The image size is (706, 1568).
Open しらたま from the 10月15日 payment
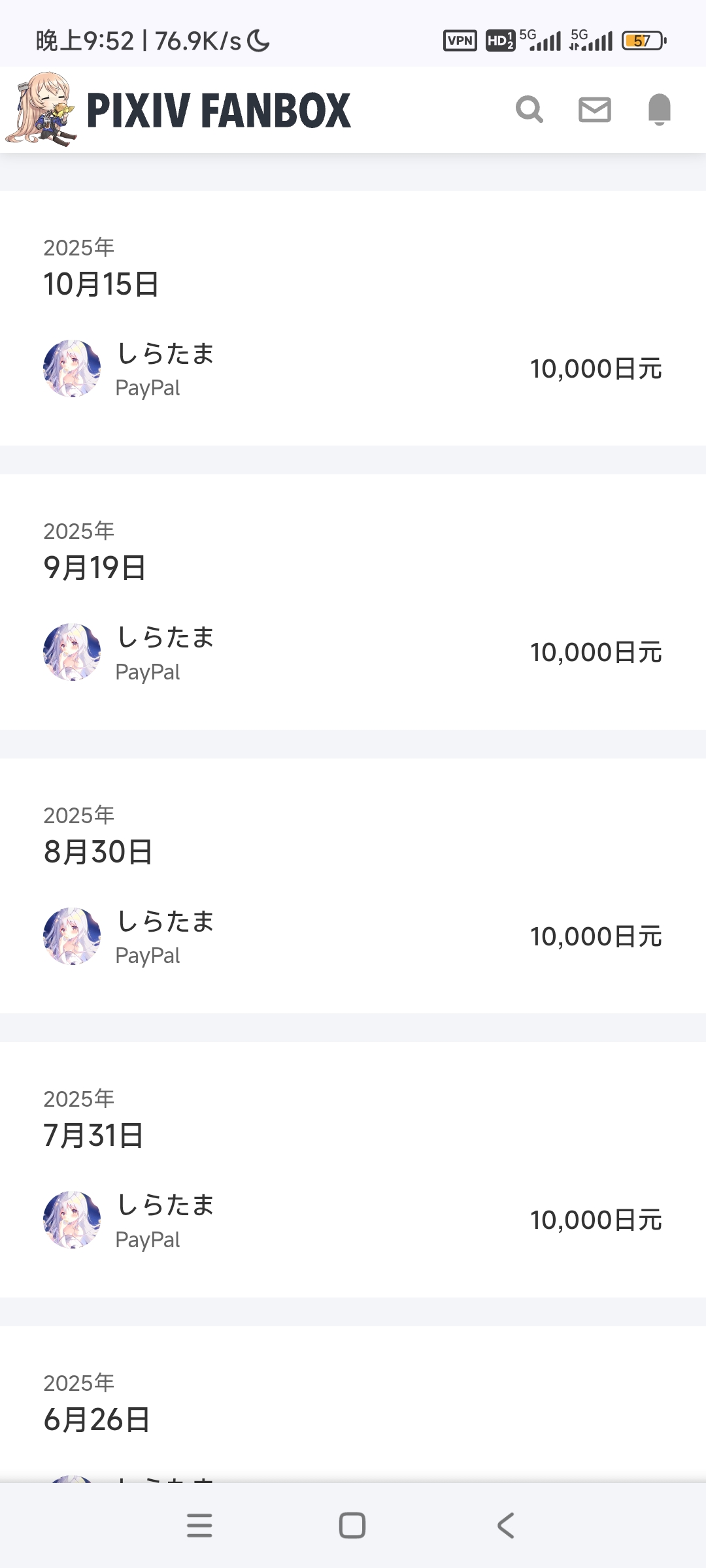165,354
